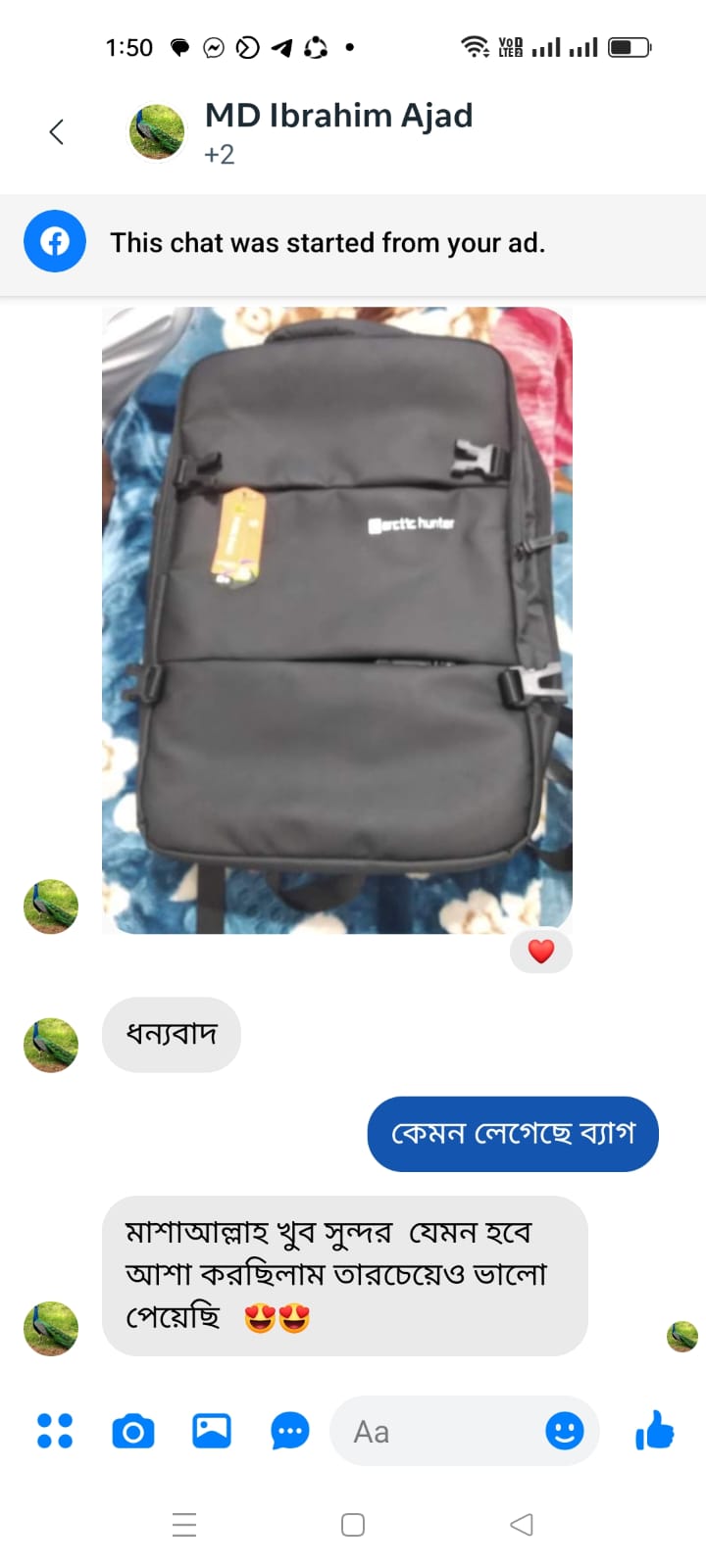706x1568 pixels.
Task: Open the emoji picker smiley
Action: (564, 1432)
